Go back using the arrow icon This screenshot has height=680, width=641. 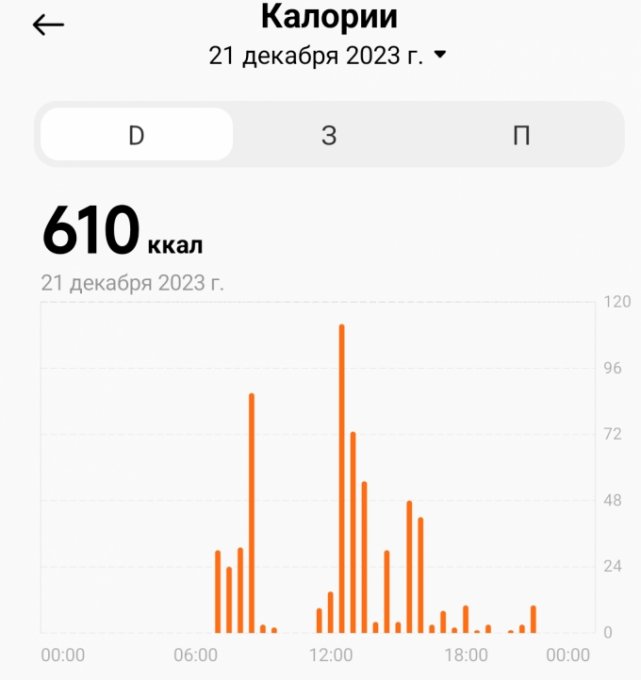pos(48,25)
